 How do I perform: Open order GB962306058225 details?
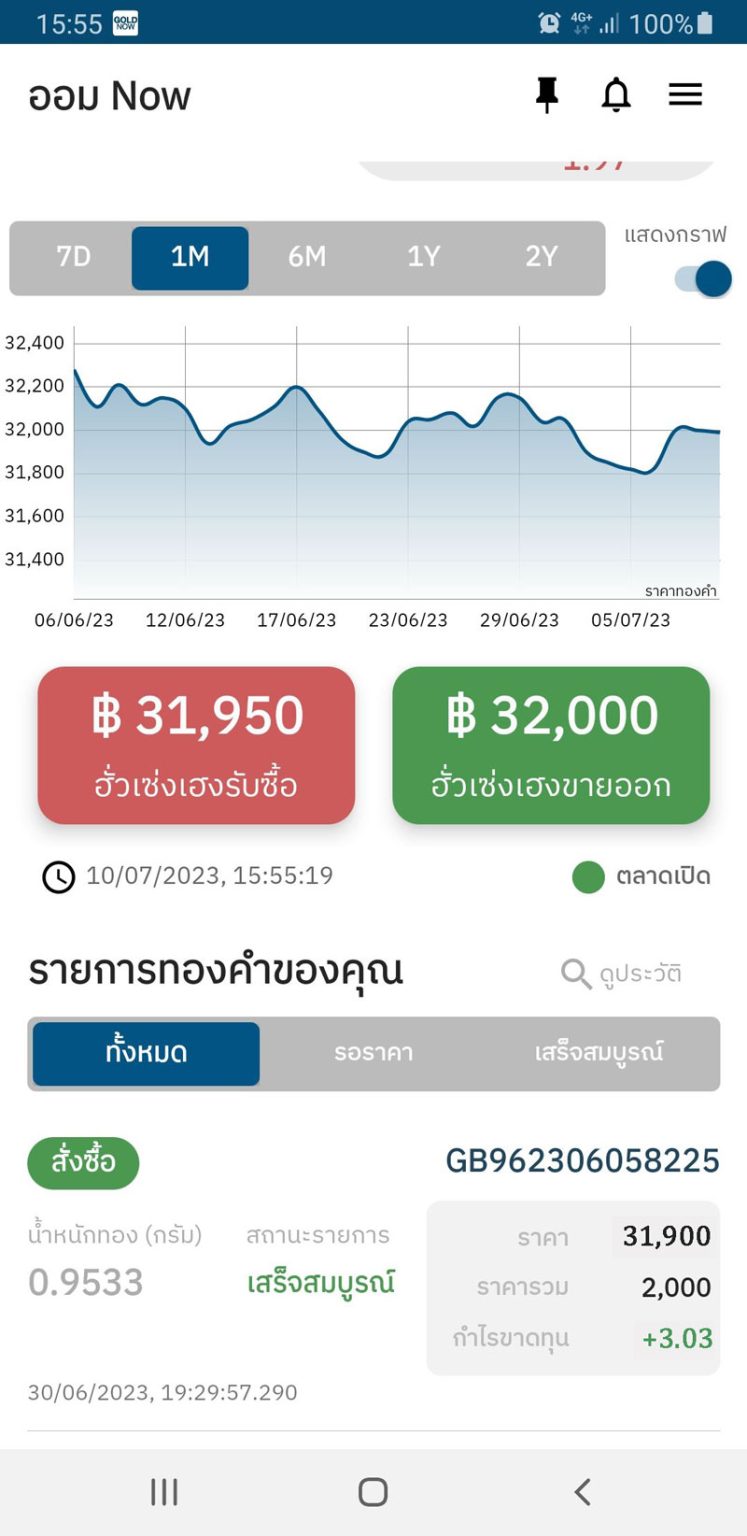582,1160
